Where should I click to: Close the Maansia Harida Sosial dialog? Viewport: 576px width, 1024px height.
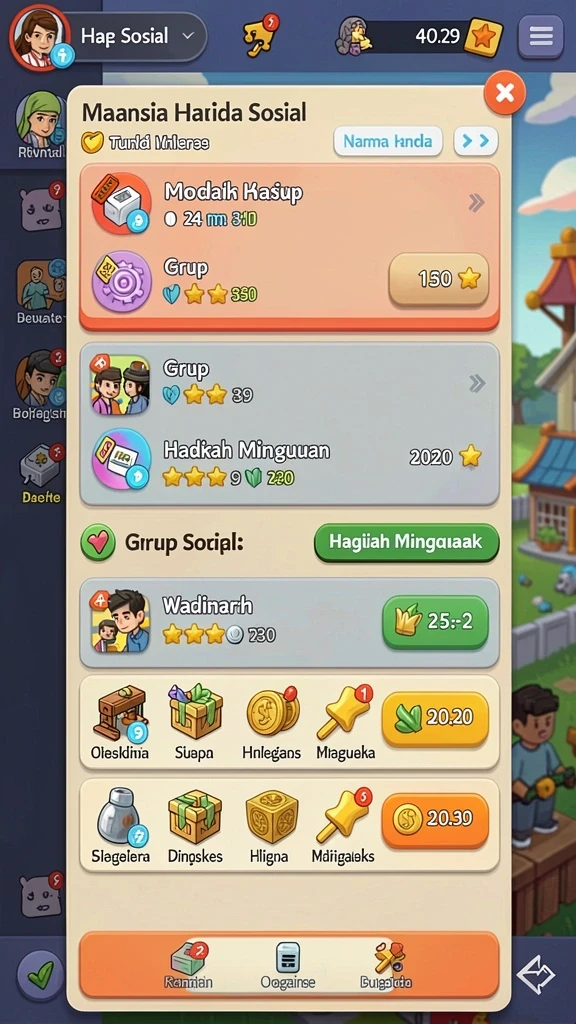(x=505, y=93)
